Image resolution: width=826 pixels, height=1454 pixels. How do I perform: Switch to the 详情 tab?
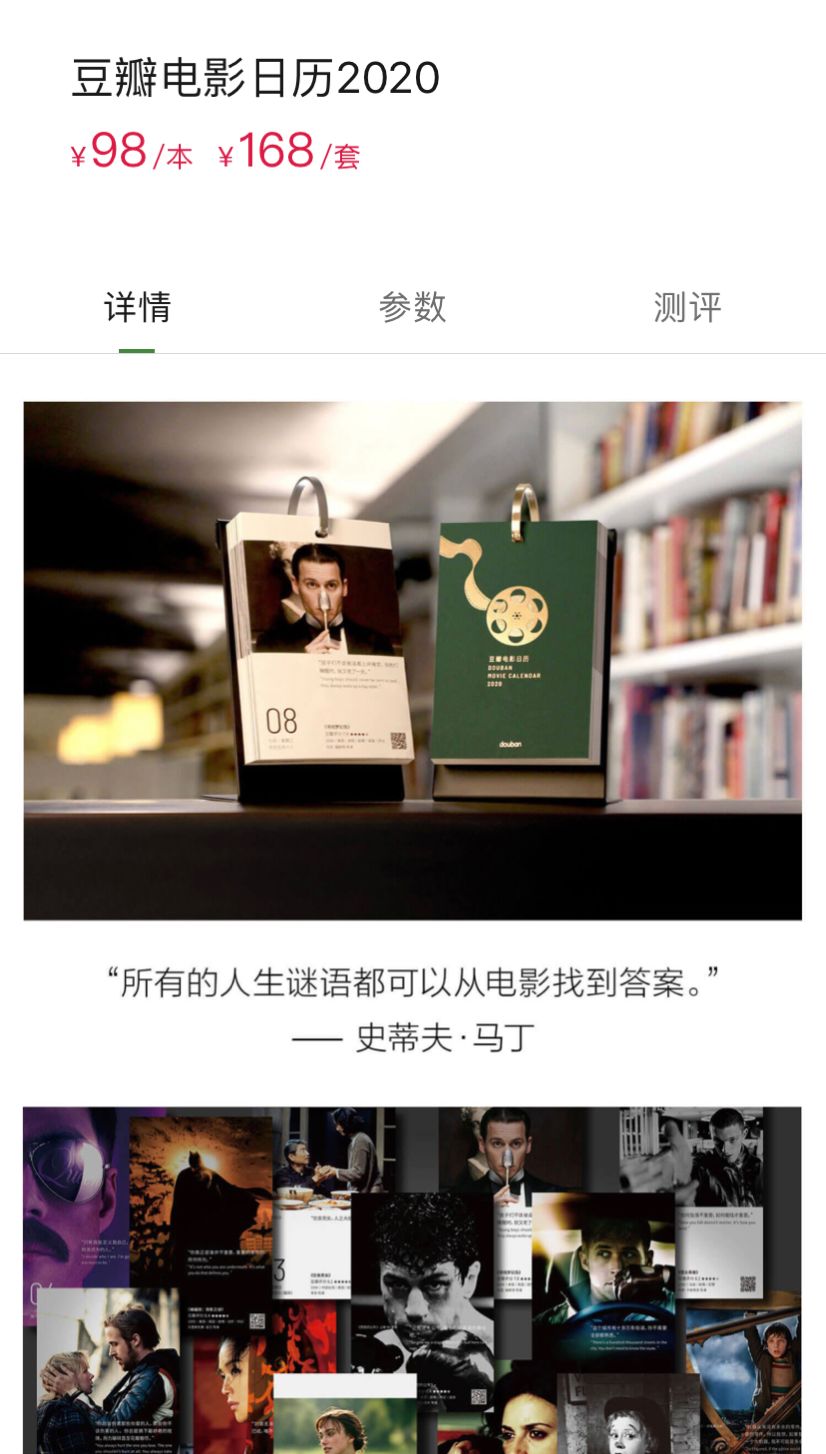[137, 307]
